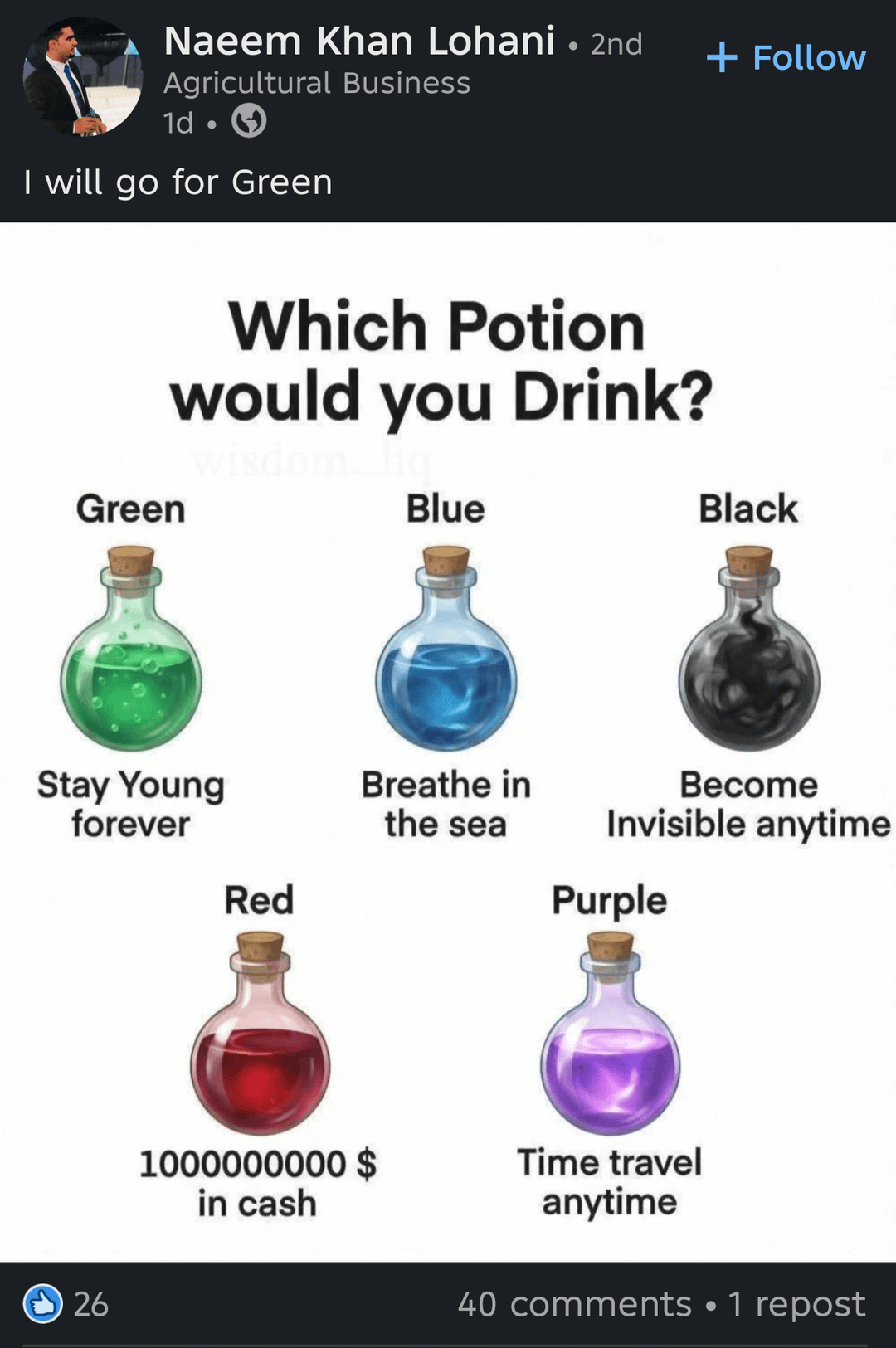View the 1 repost
This screenshot has width=896, height=1348.
[x=796, y=1304]
